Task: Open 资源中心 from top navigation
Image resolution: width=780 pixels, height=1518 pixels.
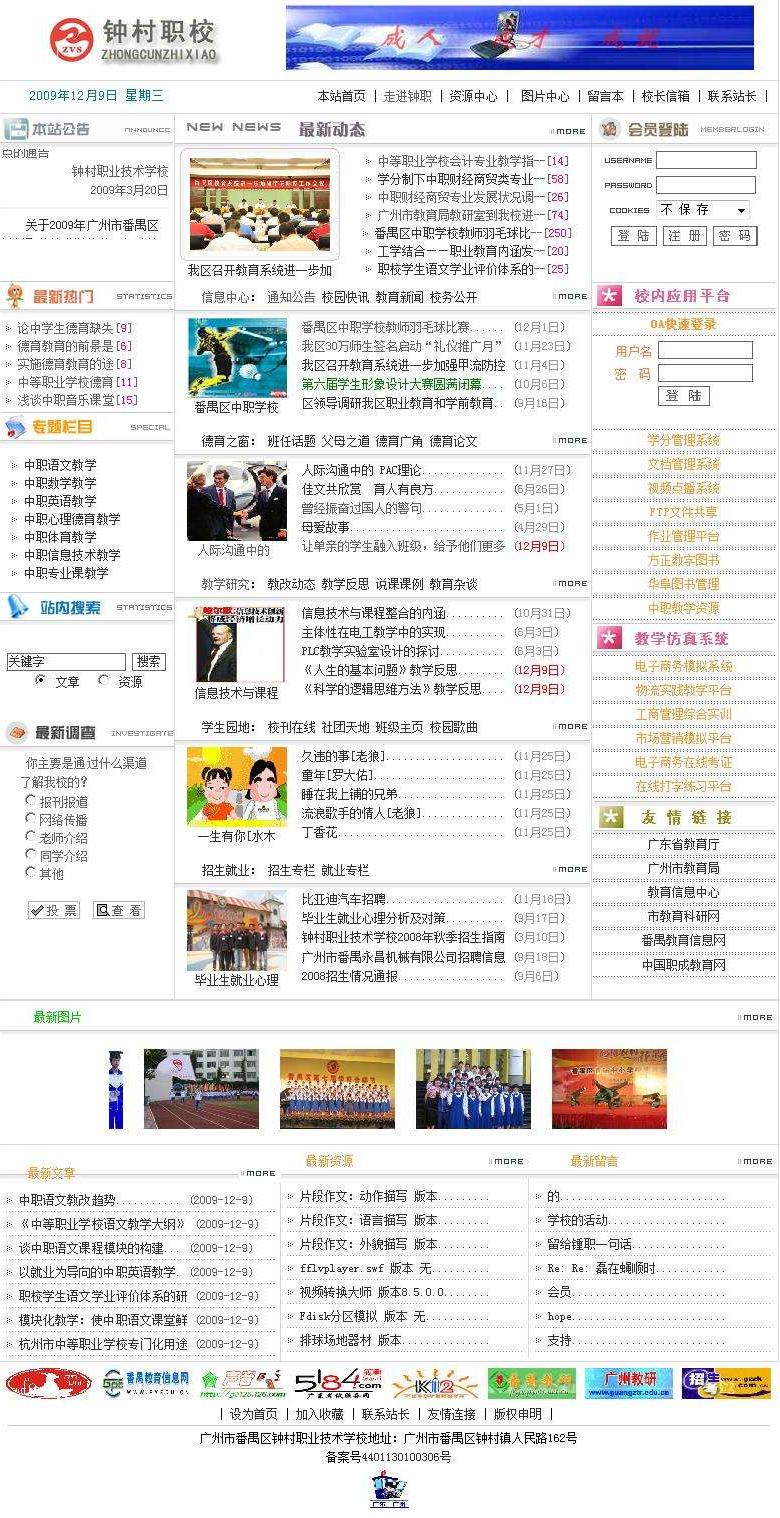Action: 473,96
